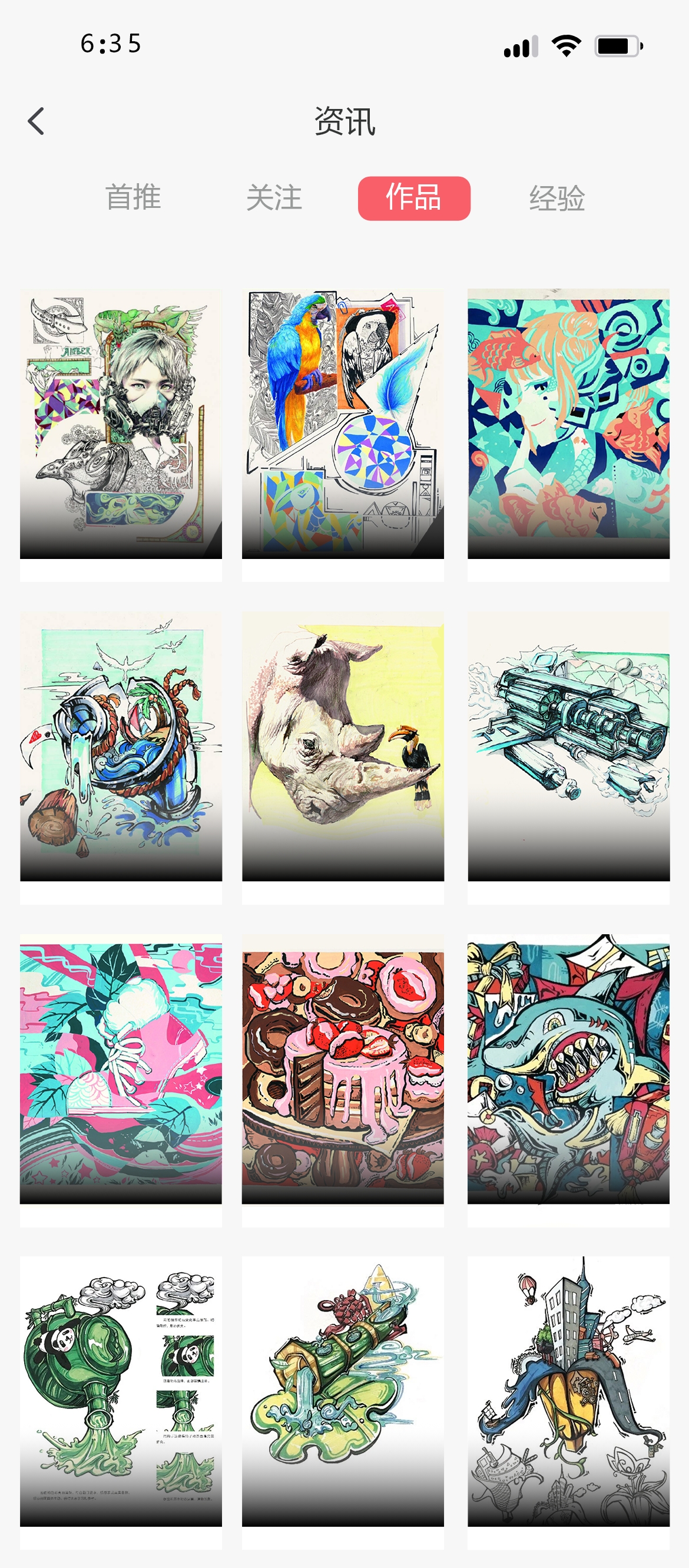Select the 作品 tab
The width and height of the screenshot is (689, 1568).
(x=414, y=198)
